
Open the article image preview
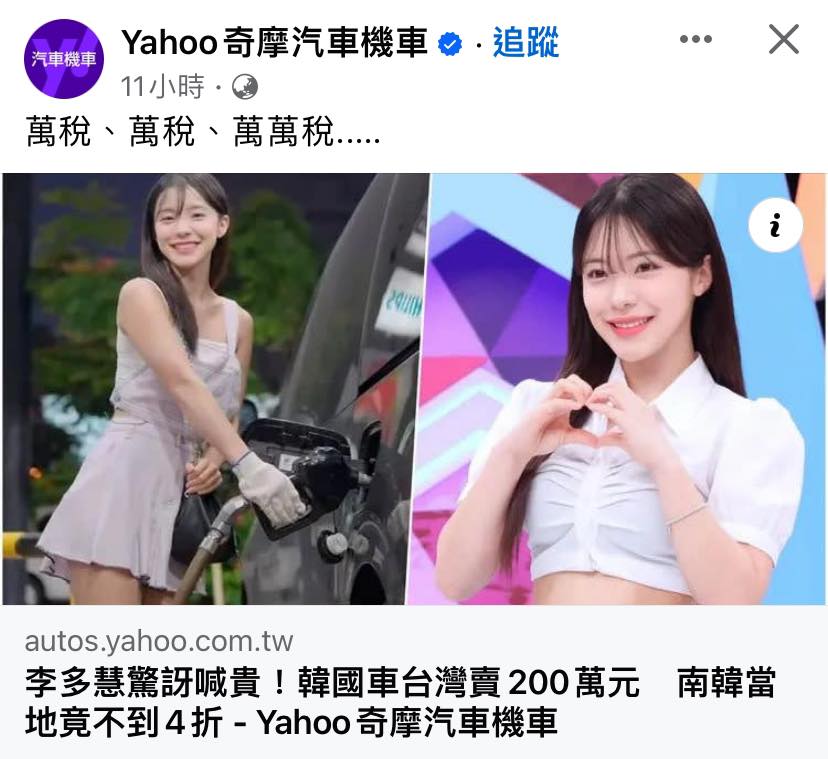[x=414, y=390]
